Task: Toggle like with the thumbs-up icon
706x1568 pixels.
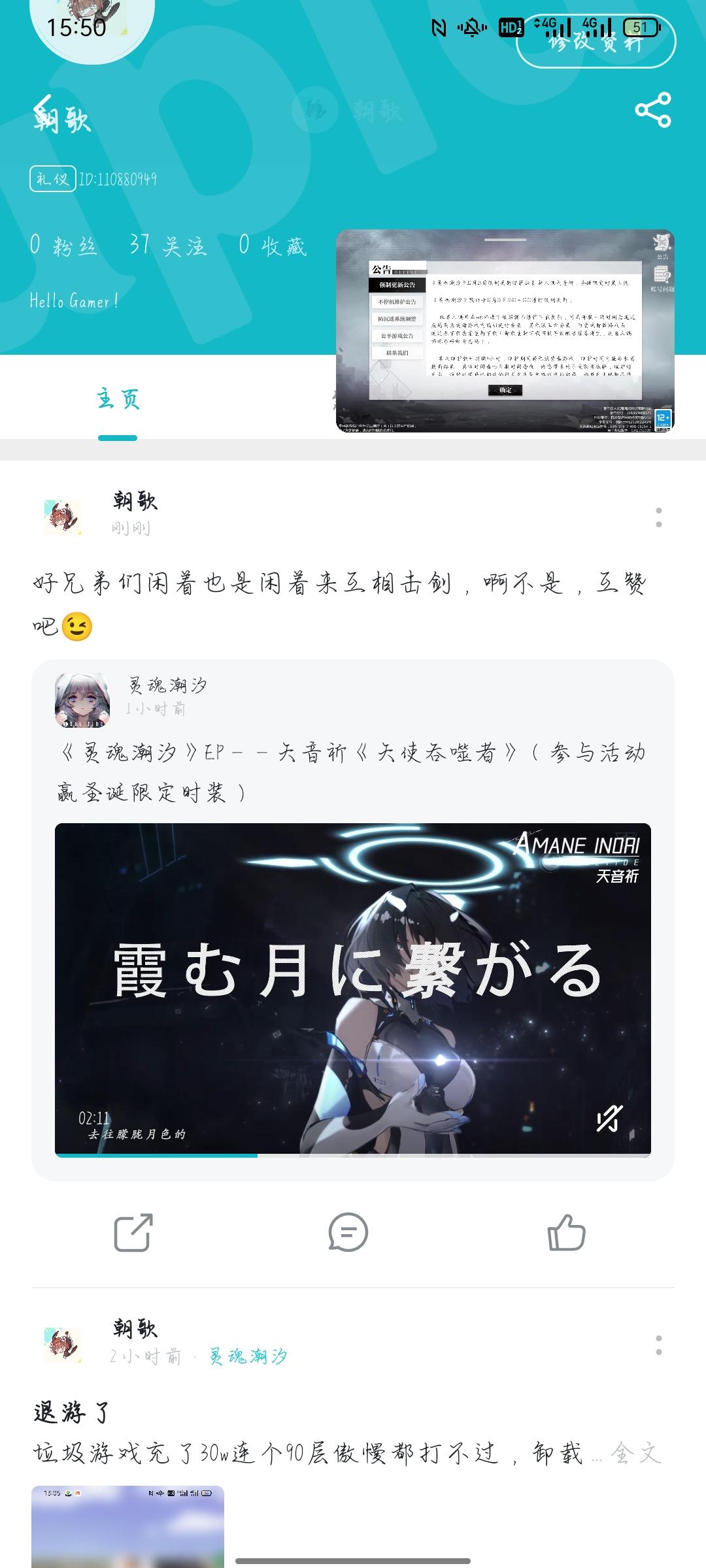Action: pos(569,1232)
